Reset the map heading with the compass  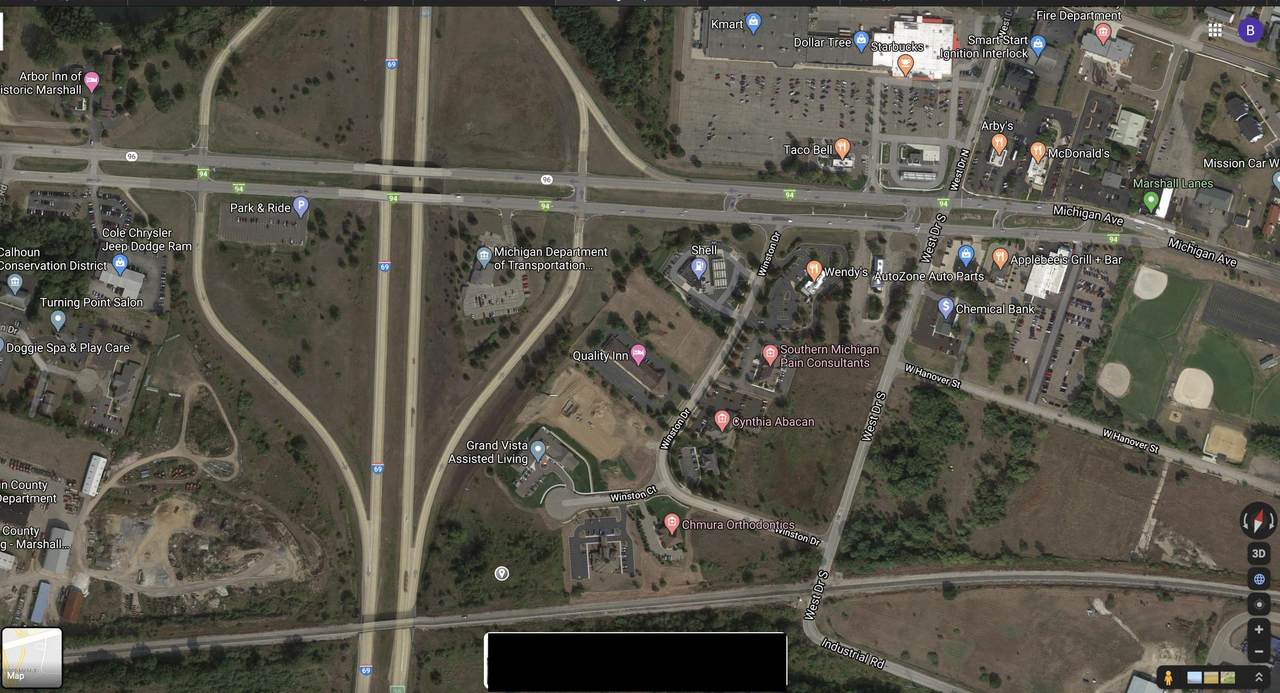coord(1258,520)
